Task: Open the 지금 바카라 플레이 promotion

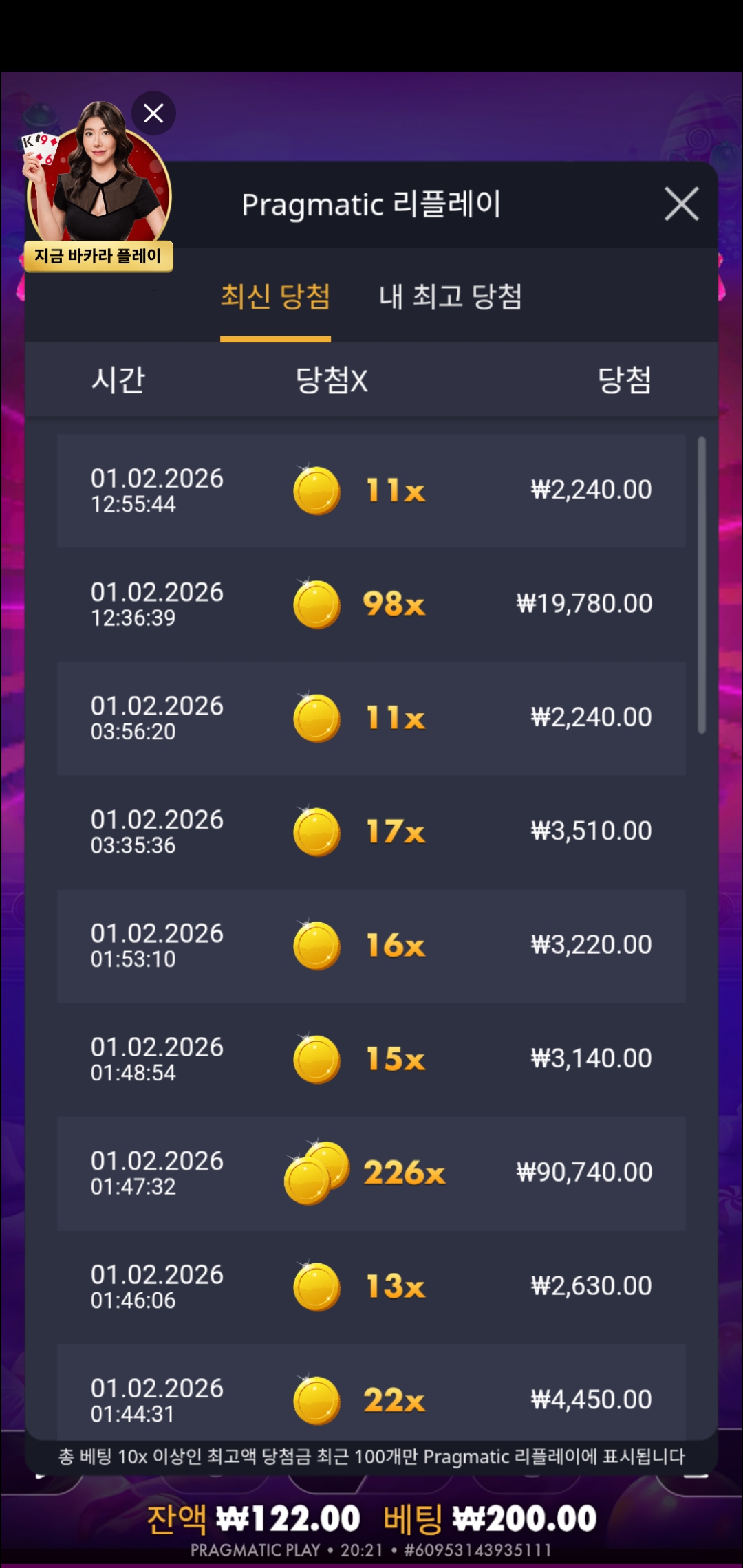Action: [98, 256]
